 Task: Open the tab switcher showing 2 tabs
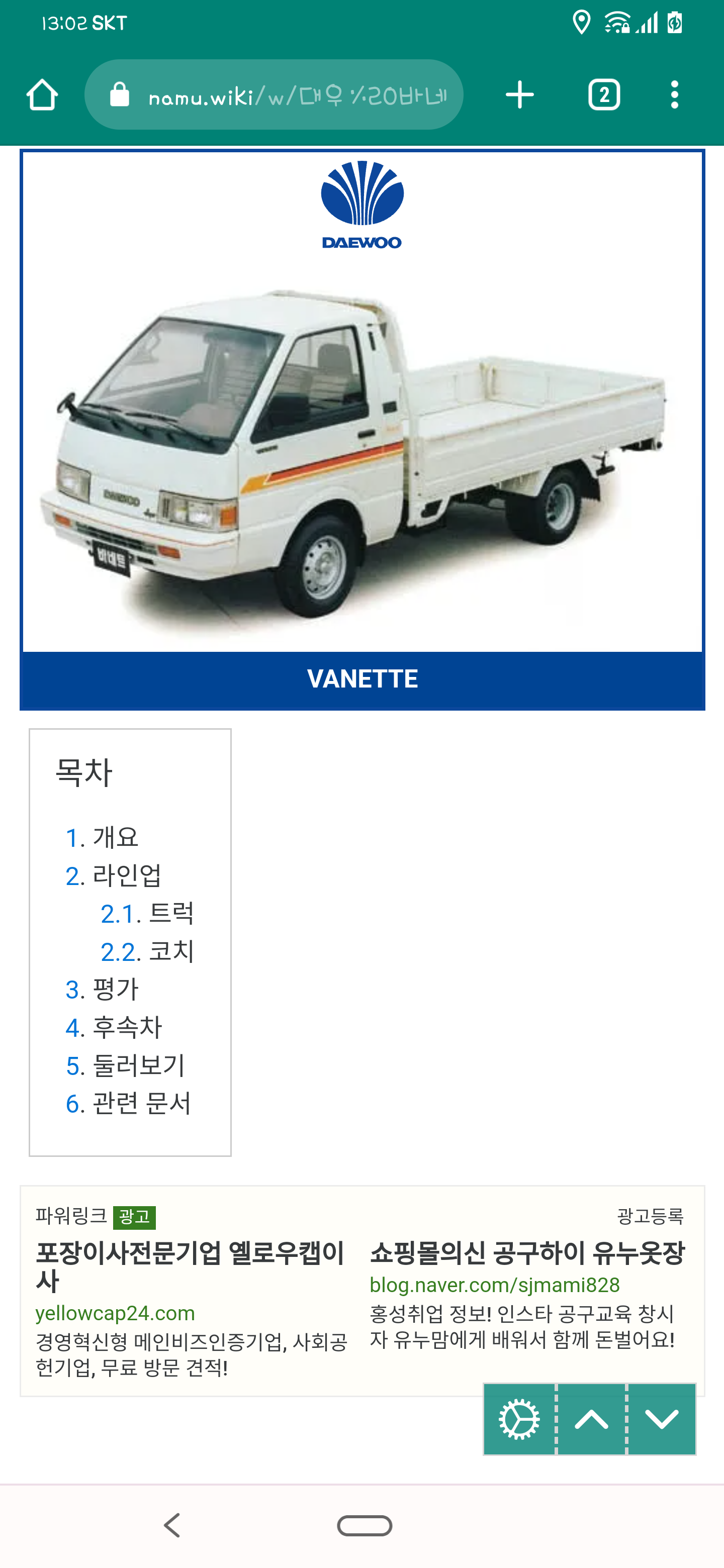pyautogui.click(x=603, y=94)
